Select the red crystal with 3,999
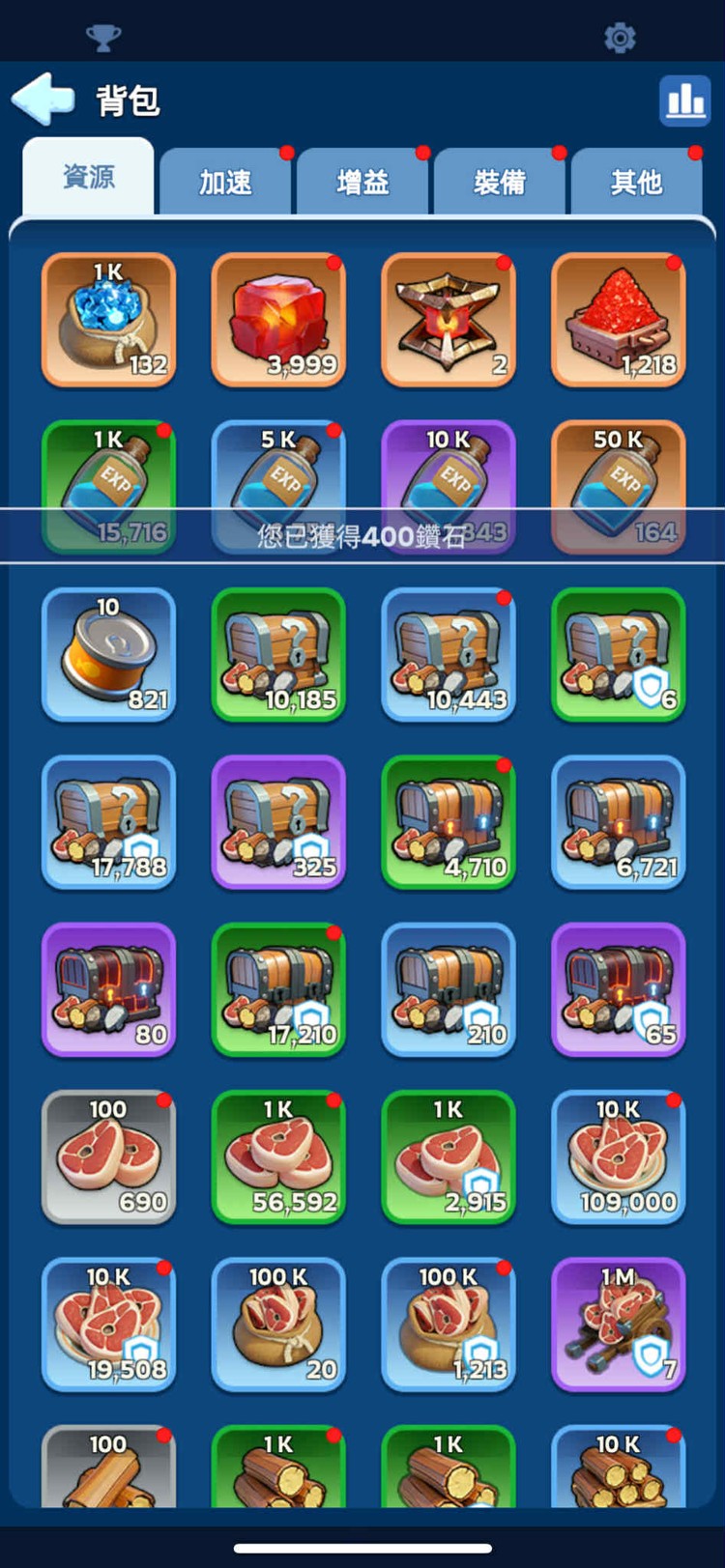The height and width of the screenshot is (1568, 725). [x=278, y=320]
